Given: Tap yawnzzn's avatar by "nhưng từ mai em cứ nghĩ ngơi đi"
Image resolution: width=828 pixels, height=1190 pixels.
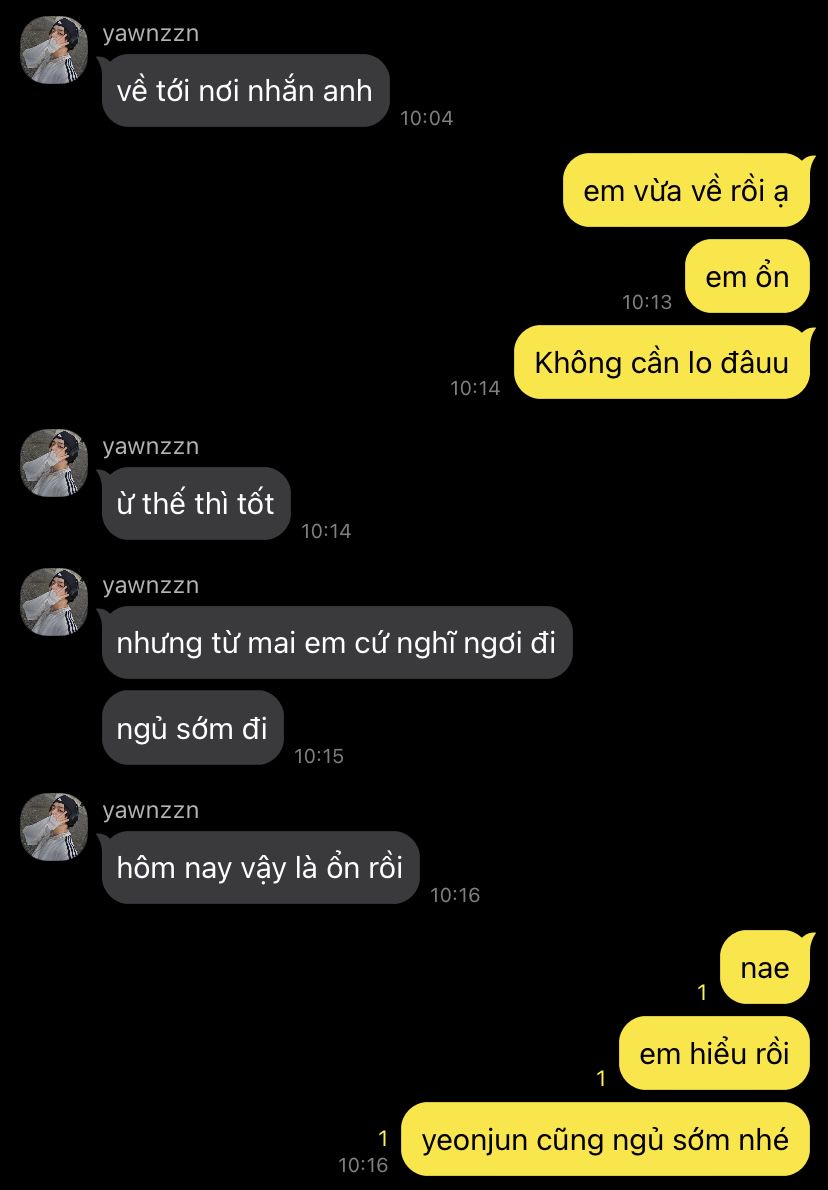Looking at the screenshot, I should tap(54, 602).
